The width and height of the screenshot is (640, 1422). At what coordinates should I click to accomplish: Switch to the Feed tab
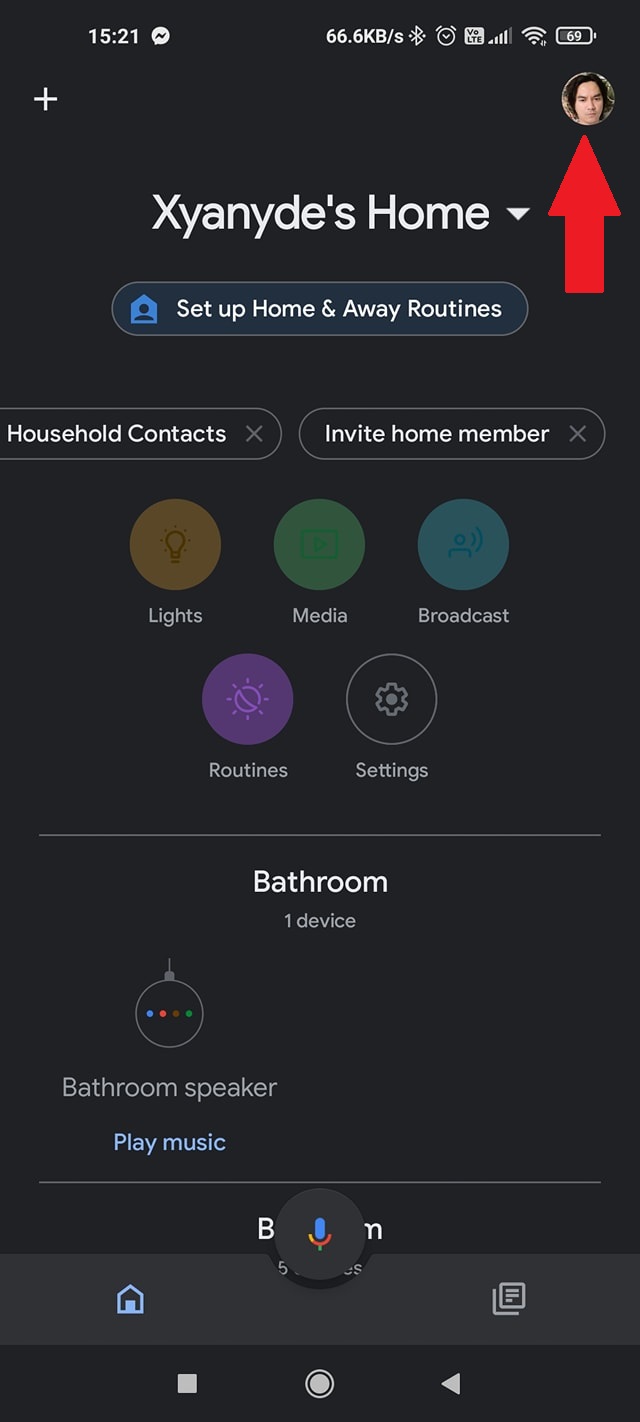pyautogui.click(x=508, y=1299)
